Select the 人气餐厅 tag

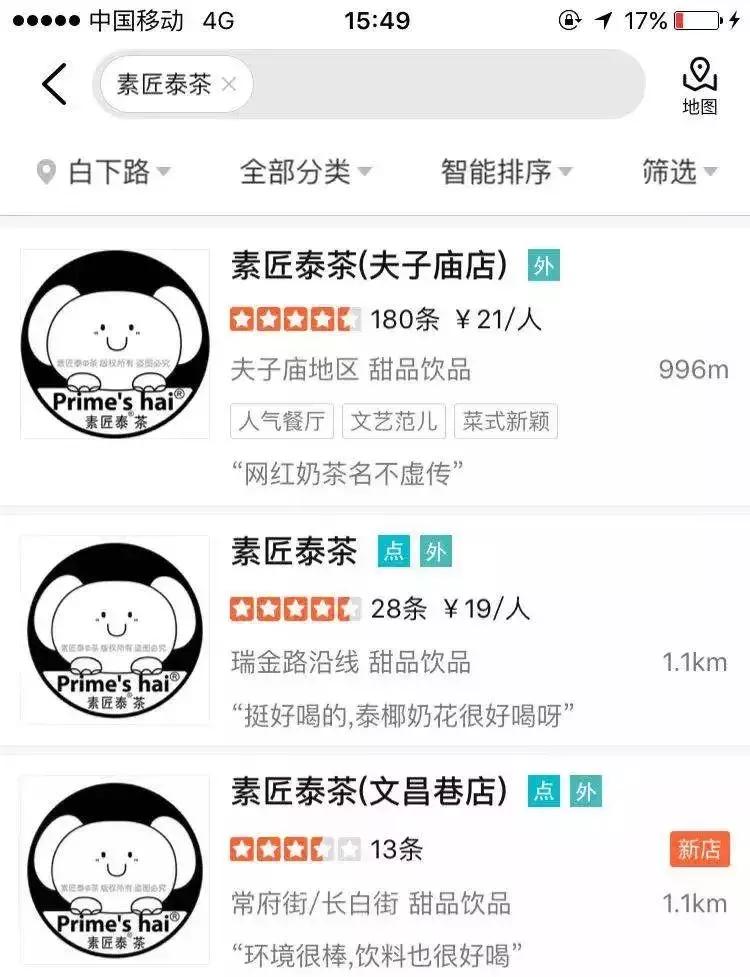click(283, 421)
